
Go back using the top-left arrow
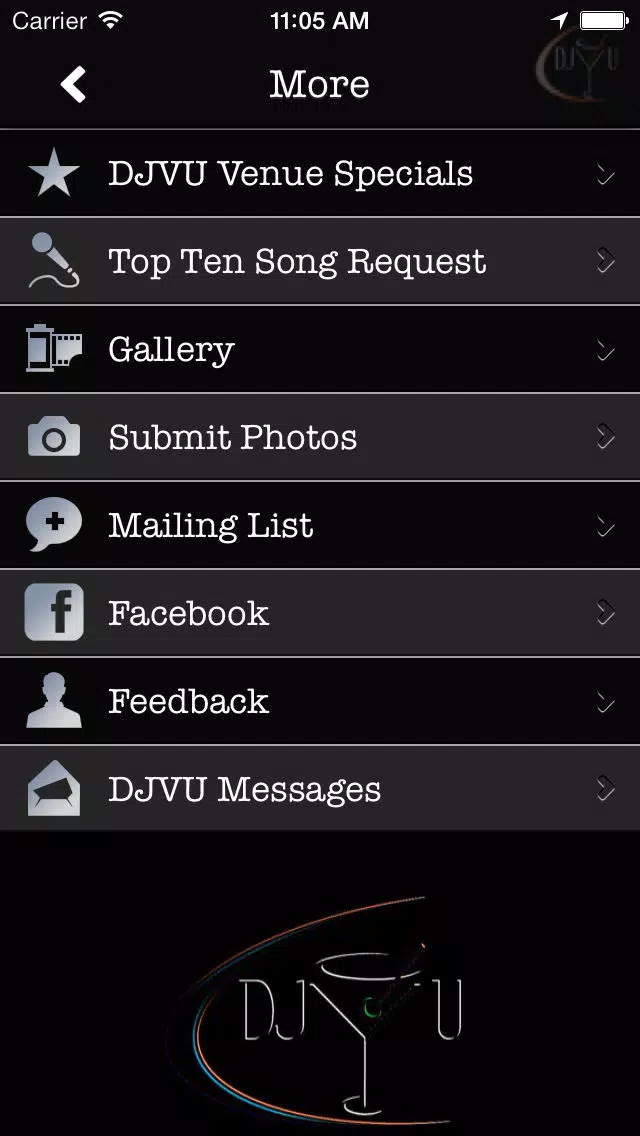[x=73, y=84]
